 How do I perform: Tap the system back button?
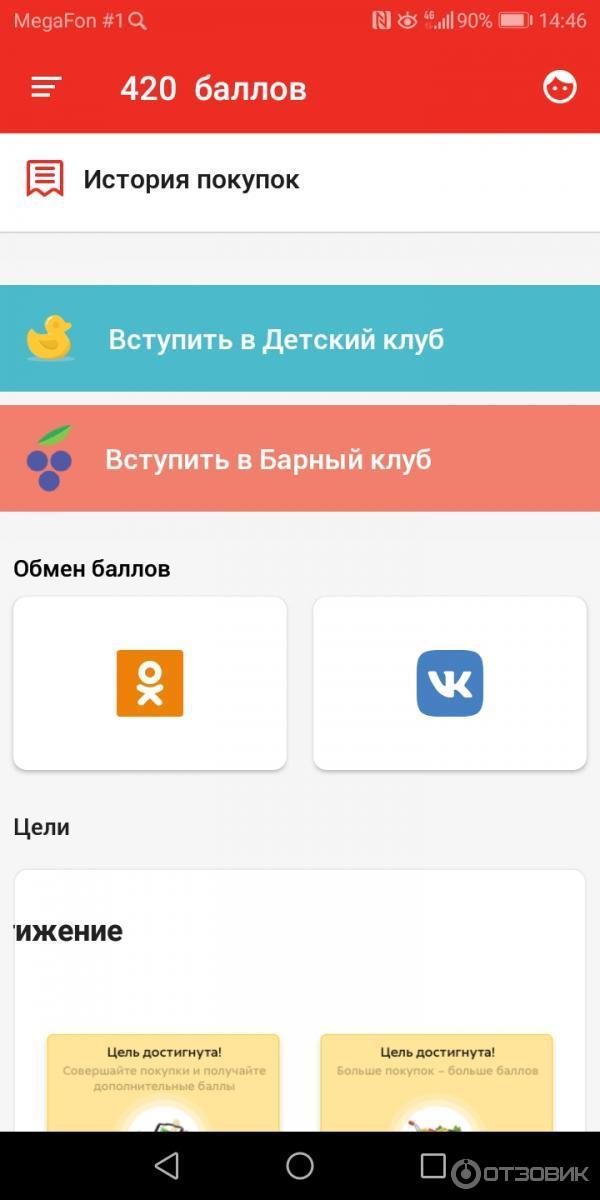166,1165
